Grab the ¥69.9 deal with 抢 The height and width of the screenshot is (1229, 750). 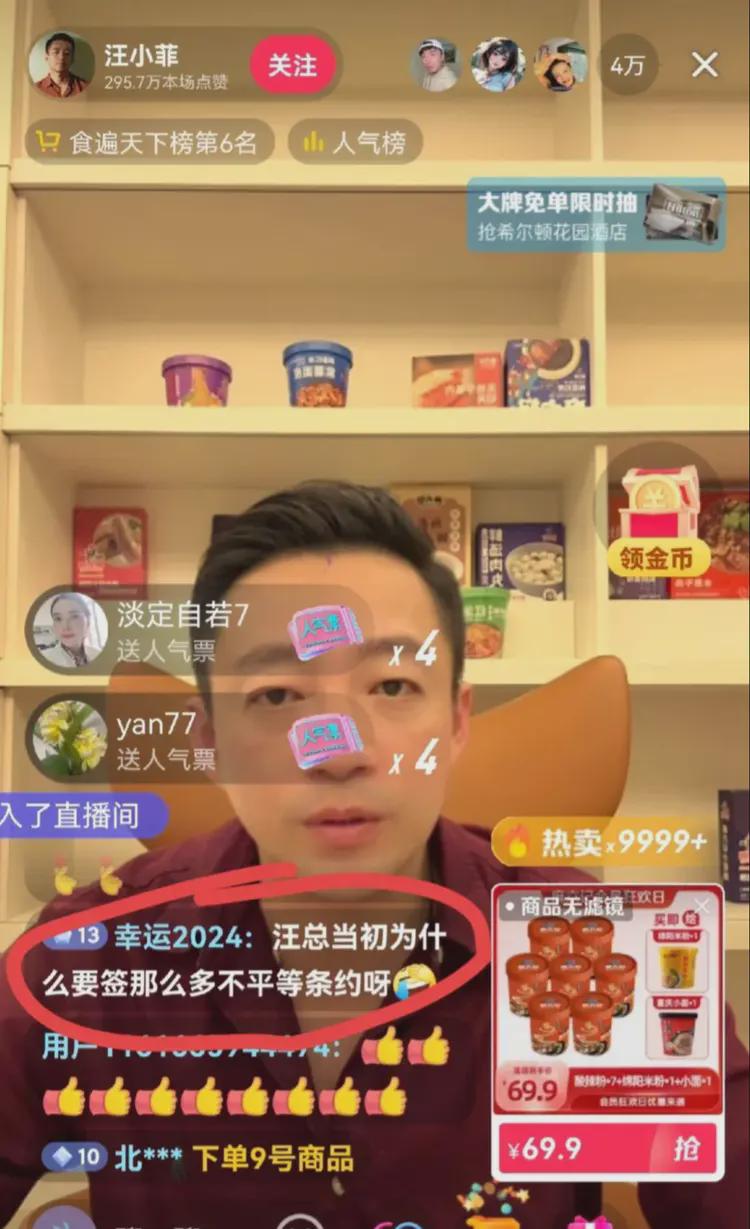[x=686, y=1148]
